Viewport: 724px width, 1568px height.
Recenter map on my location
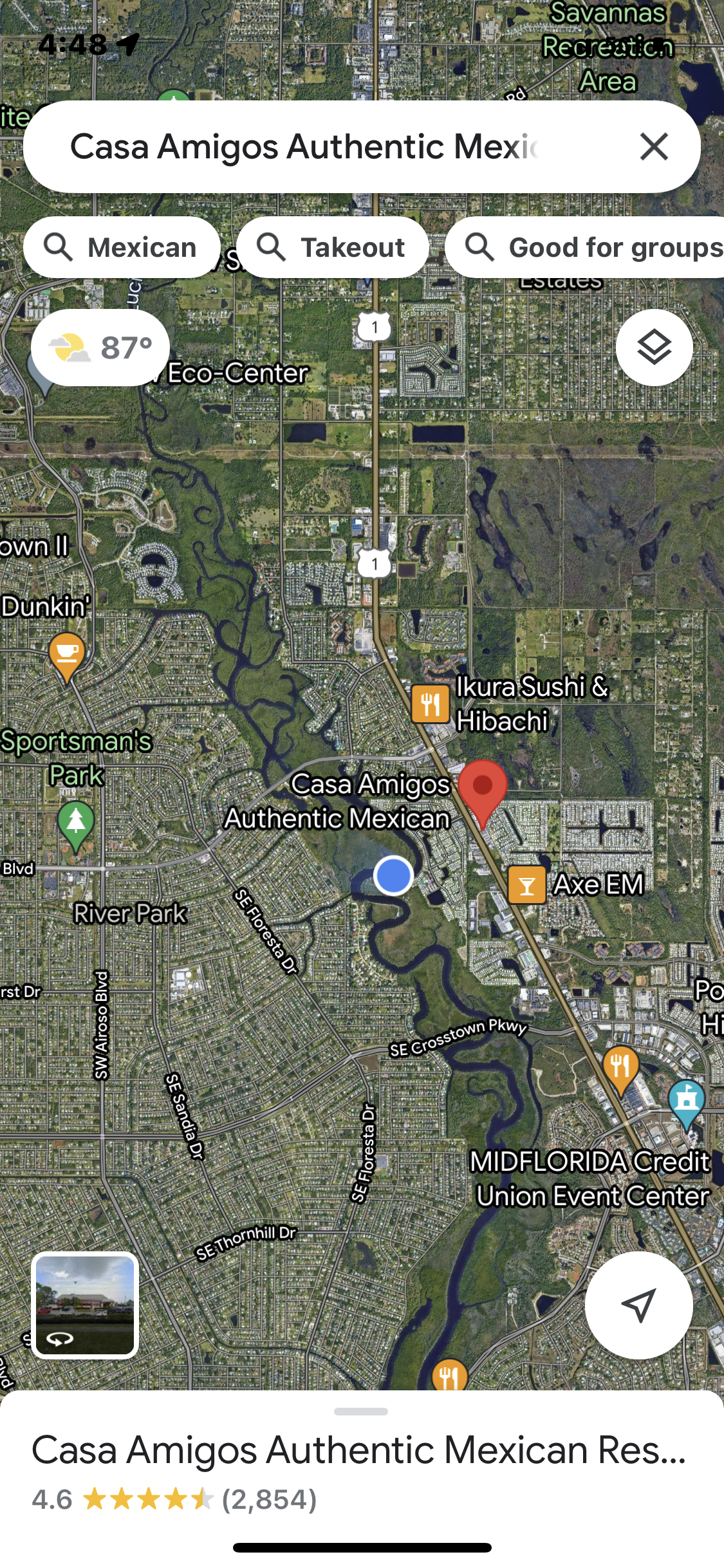point(638,1305)
